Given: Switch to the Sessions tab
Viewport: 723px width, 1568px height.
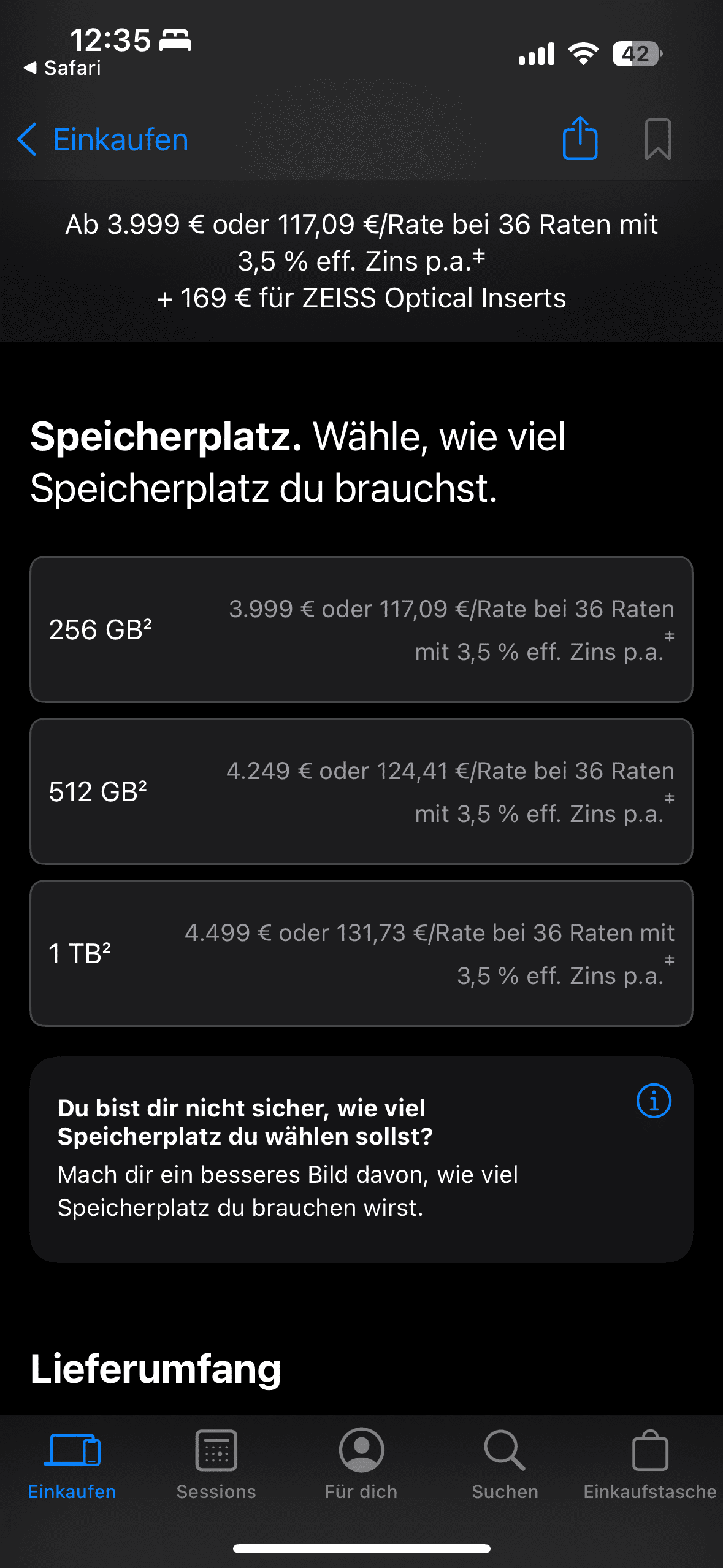Looking at the screenshot, I should pyautogui.click(x=216, y=1464).
